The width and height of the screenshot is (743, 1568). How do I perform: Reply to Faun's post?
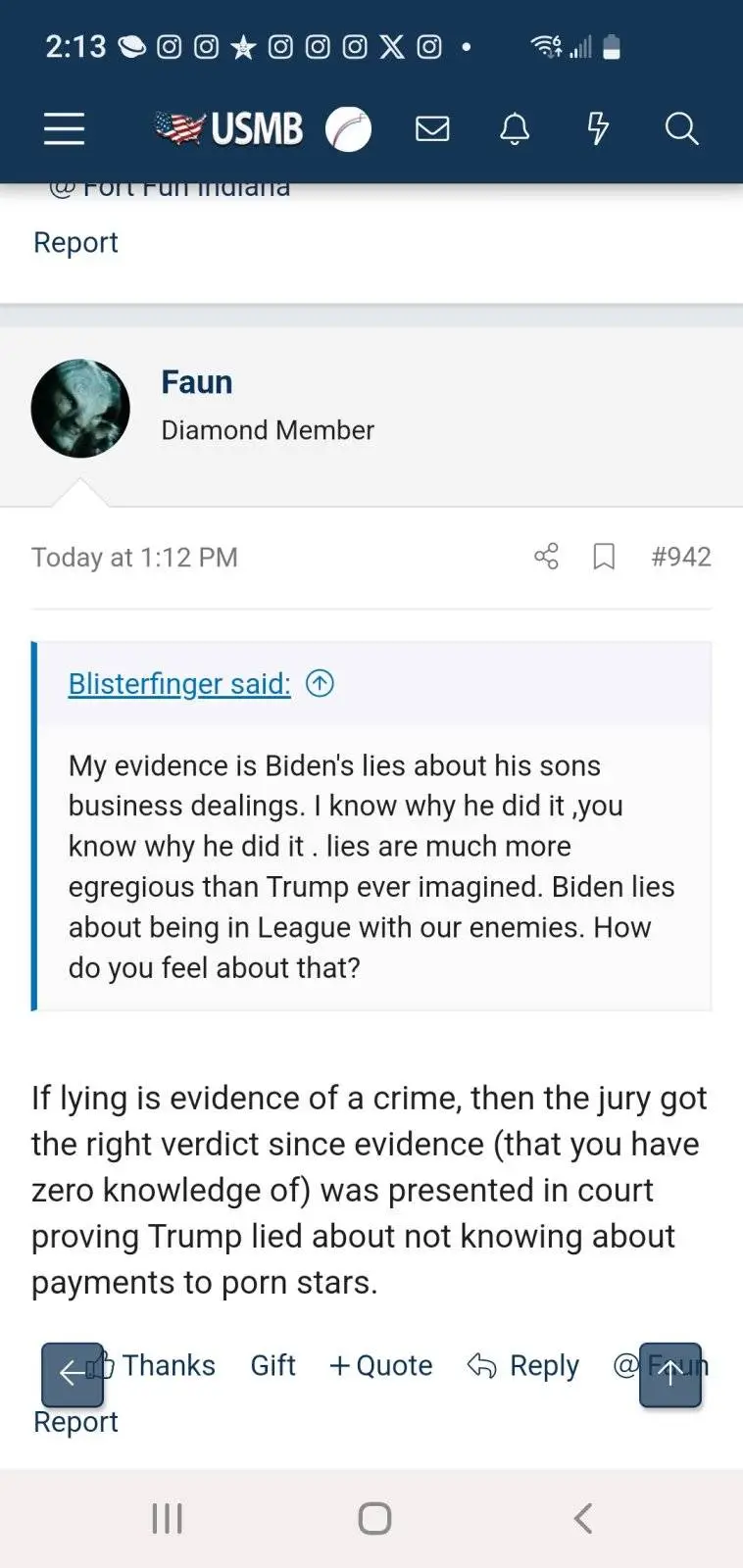[x=523, y=1365]
